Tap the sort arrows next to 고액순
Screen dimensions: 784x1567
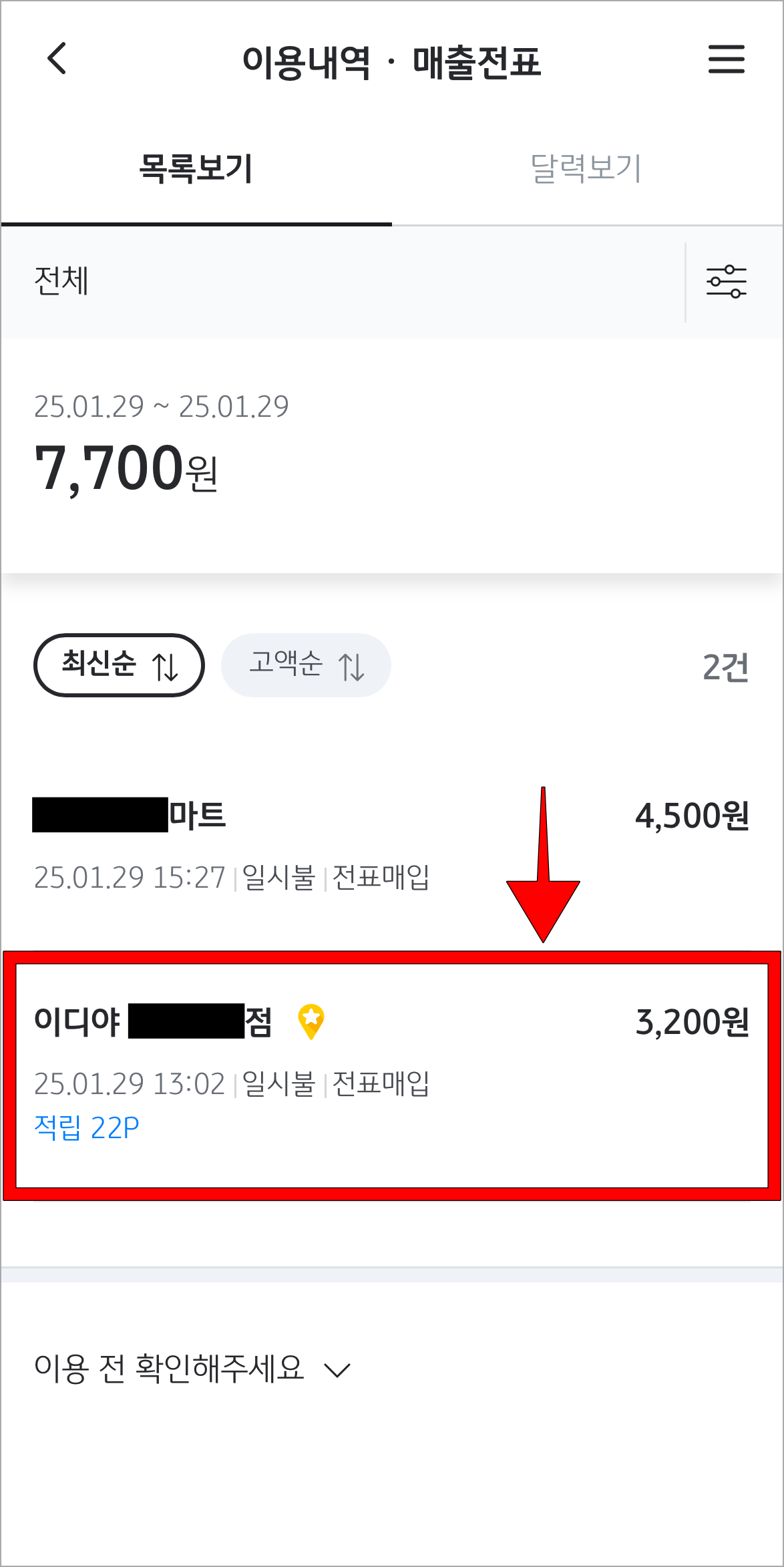pos(353,665)
